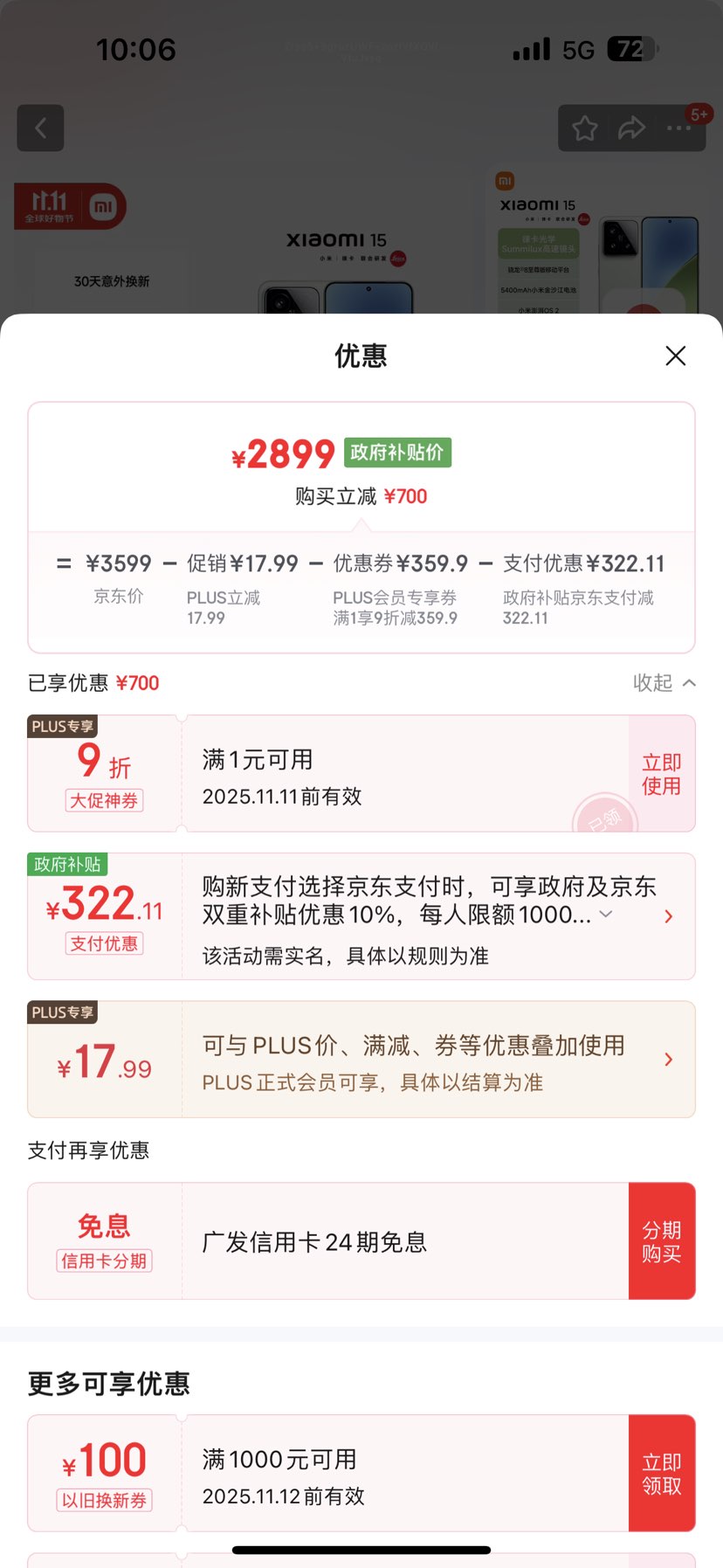Image resolution: width=723 pixels, height=1568 pixels.
Task: Tap 分期购买 for installment purchase
Action: [661, 1240]
